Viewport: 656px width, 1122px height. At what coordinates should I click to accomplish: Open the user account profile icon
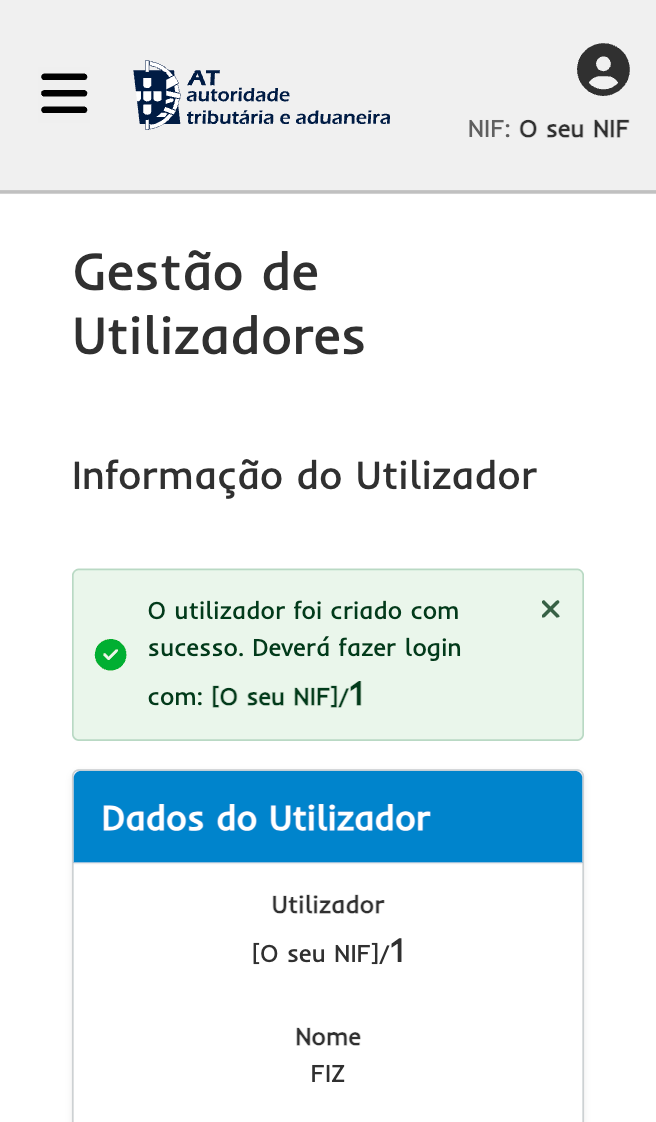coord(603,70)
